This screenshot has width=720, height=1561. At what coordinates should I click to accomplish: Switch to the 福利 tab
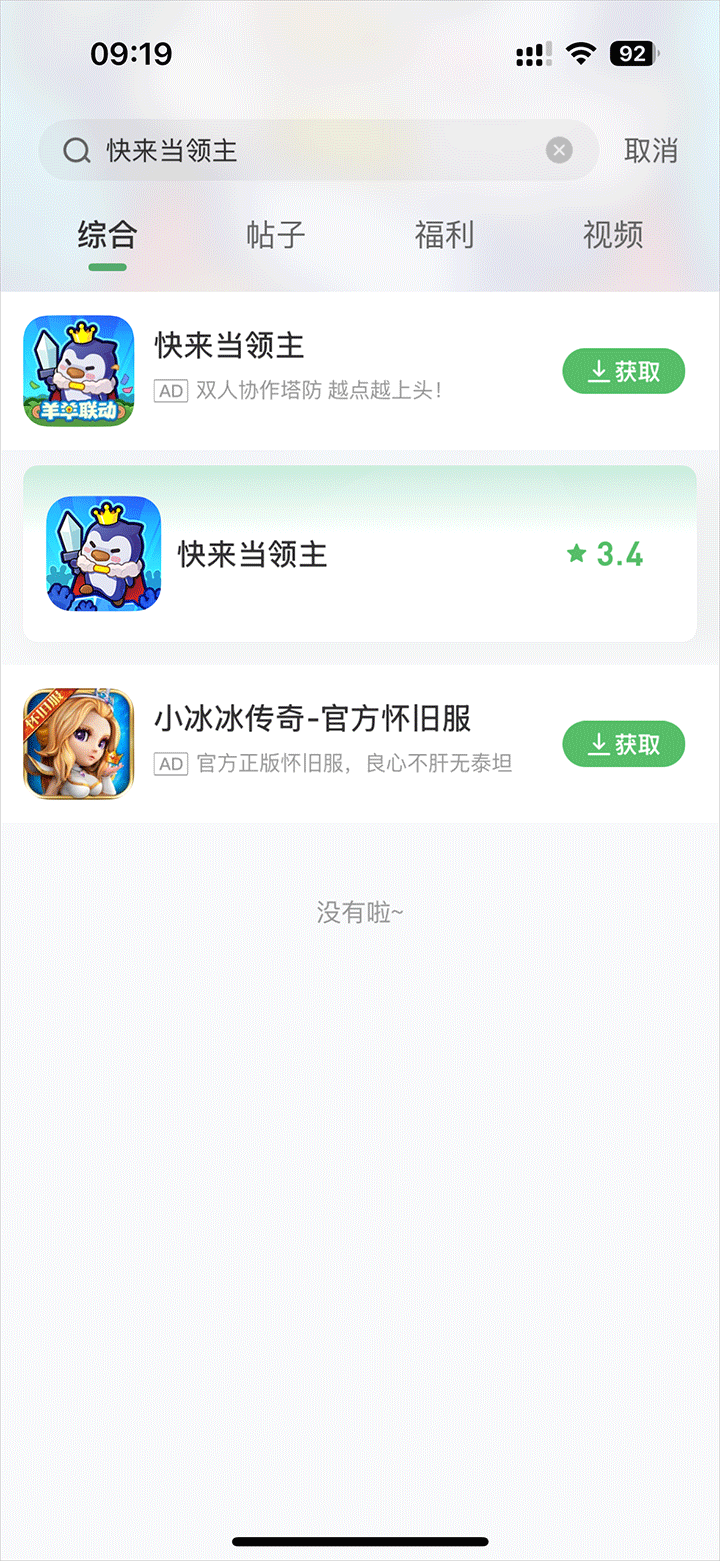coord(444,236)
